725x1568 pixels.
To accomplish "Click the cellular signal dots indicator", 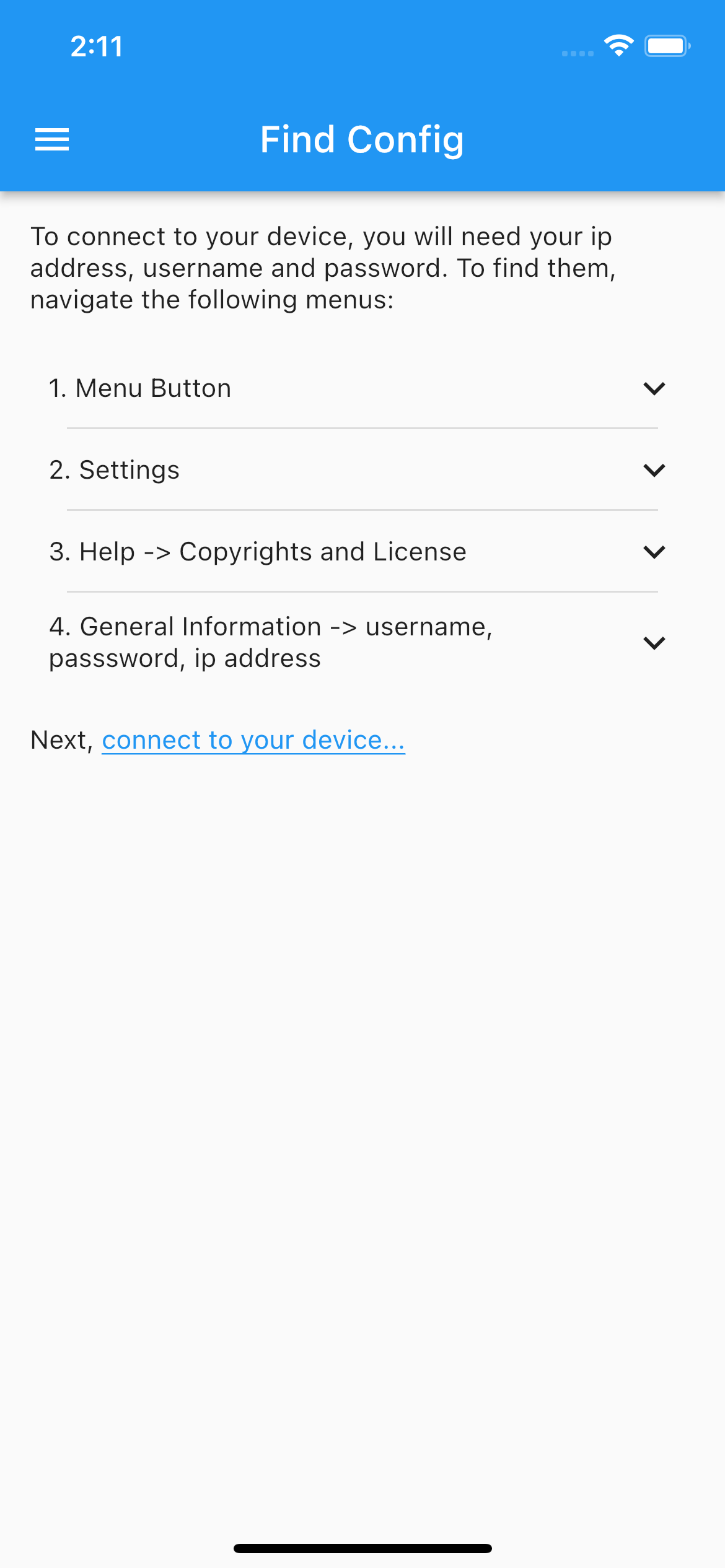I will click(576, 53).
